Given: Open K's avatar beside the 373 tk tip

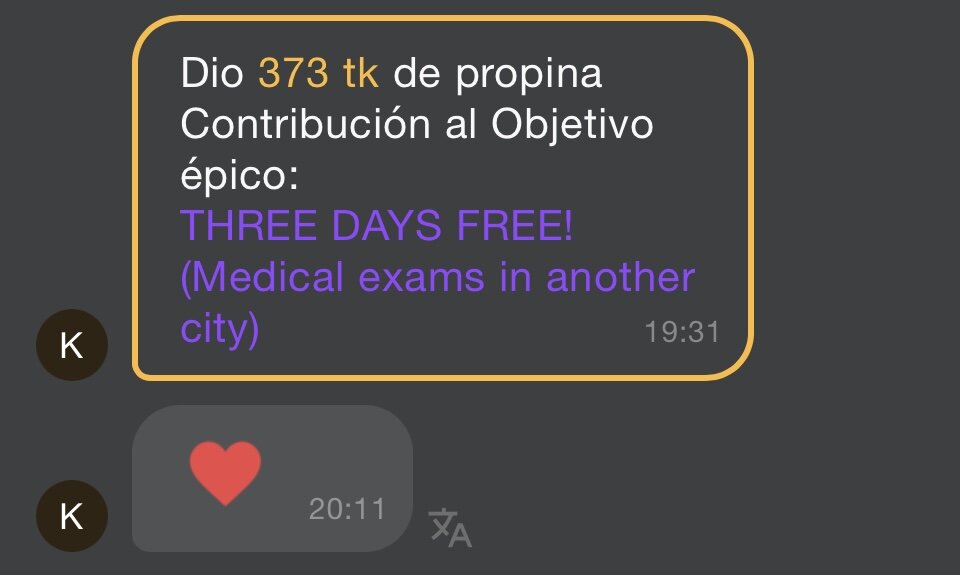Looking at the screenshot, I should [x=71, y=346].
